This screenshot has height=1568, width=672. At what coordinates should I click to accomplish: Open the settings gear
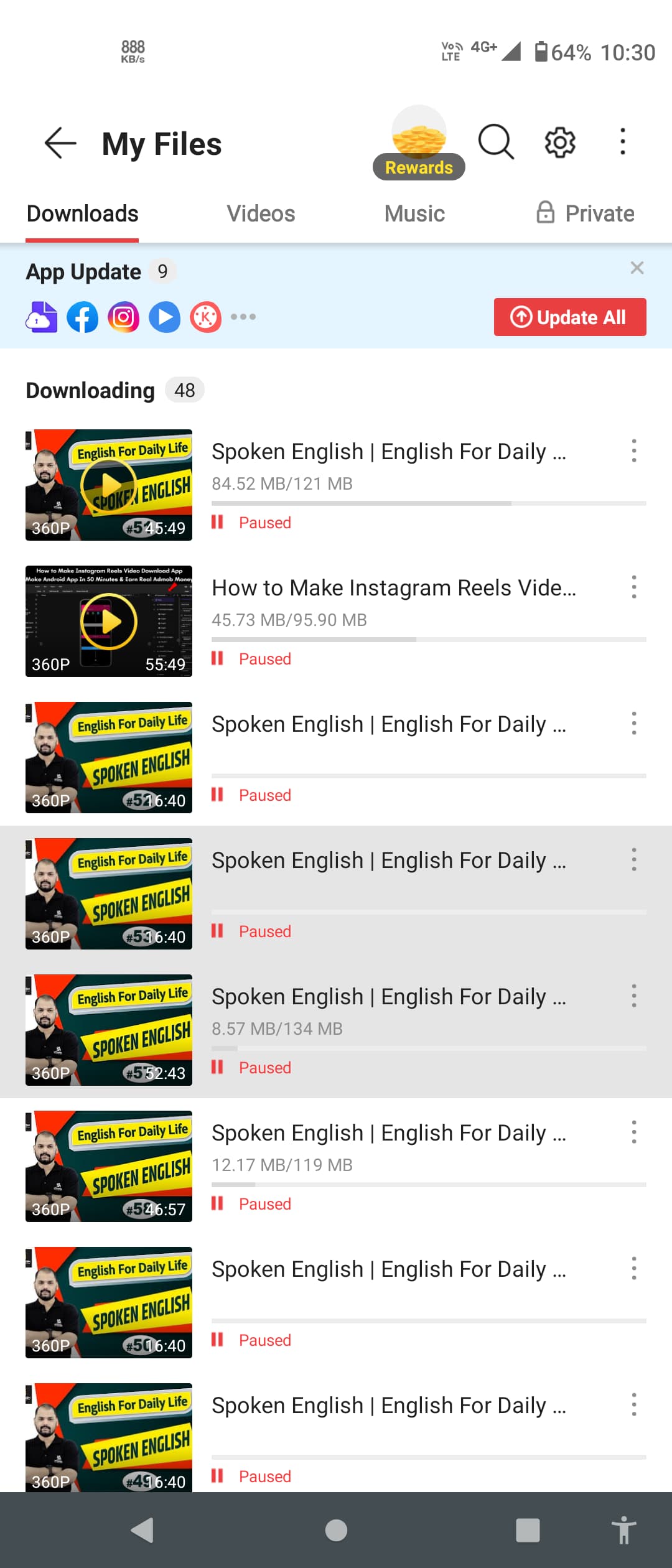coord(560,142)
